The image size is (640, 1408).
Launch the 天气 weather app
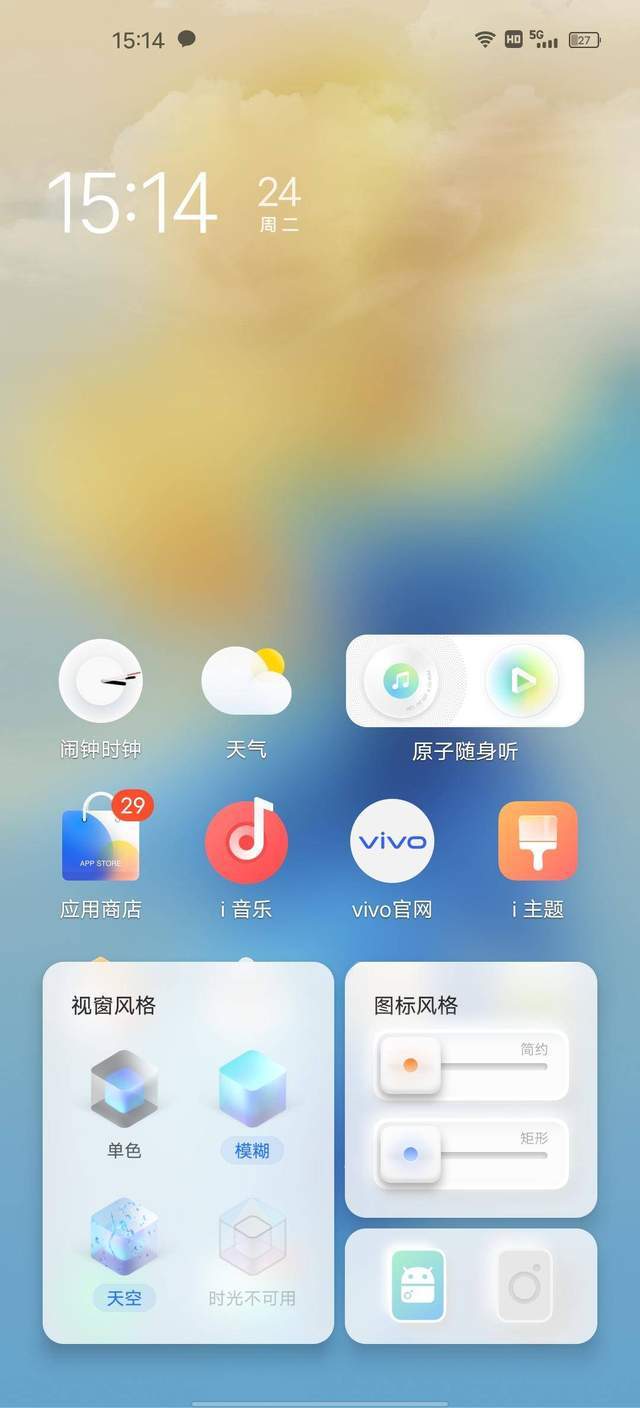pos(246,682)
